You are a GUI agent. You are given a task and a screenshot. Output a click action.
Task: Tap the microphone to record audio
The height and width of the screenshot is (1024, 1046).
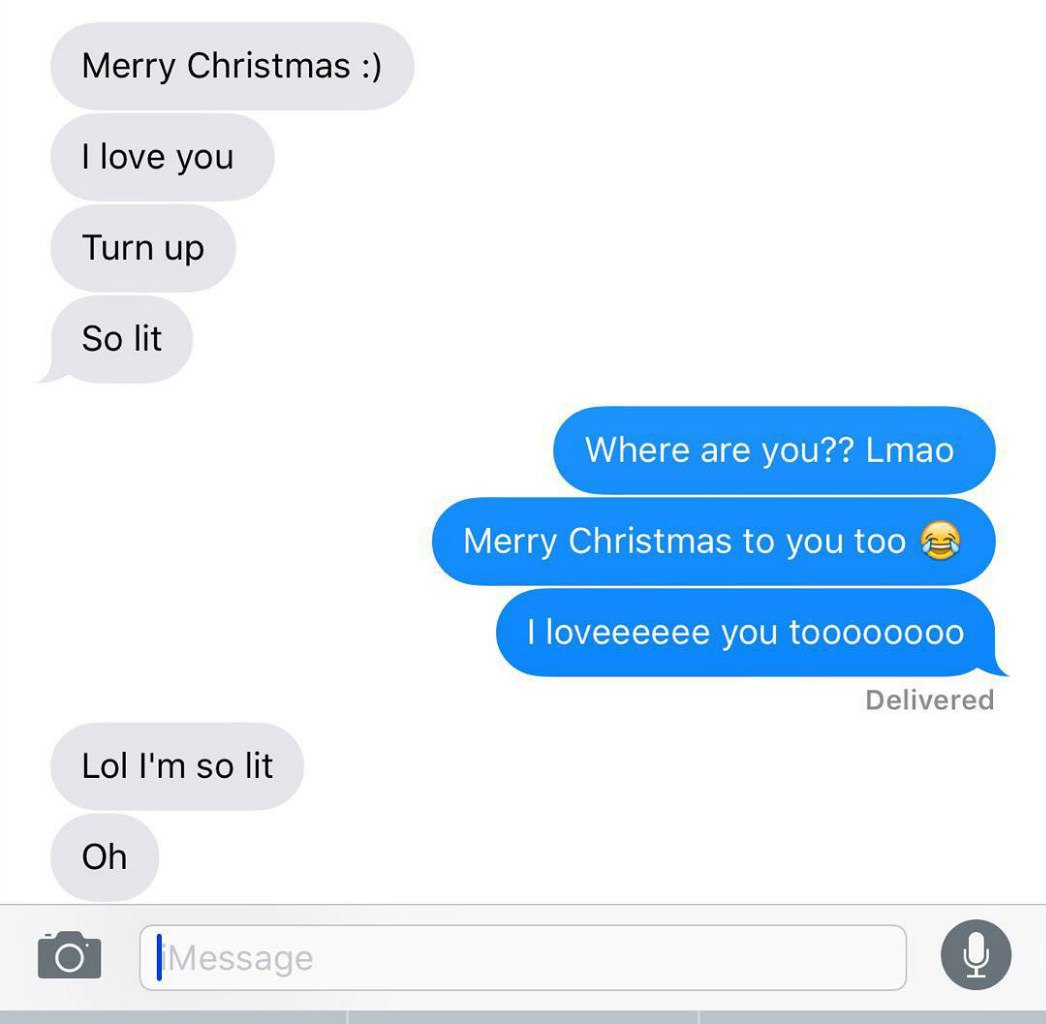point(975,955)
